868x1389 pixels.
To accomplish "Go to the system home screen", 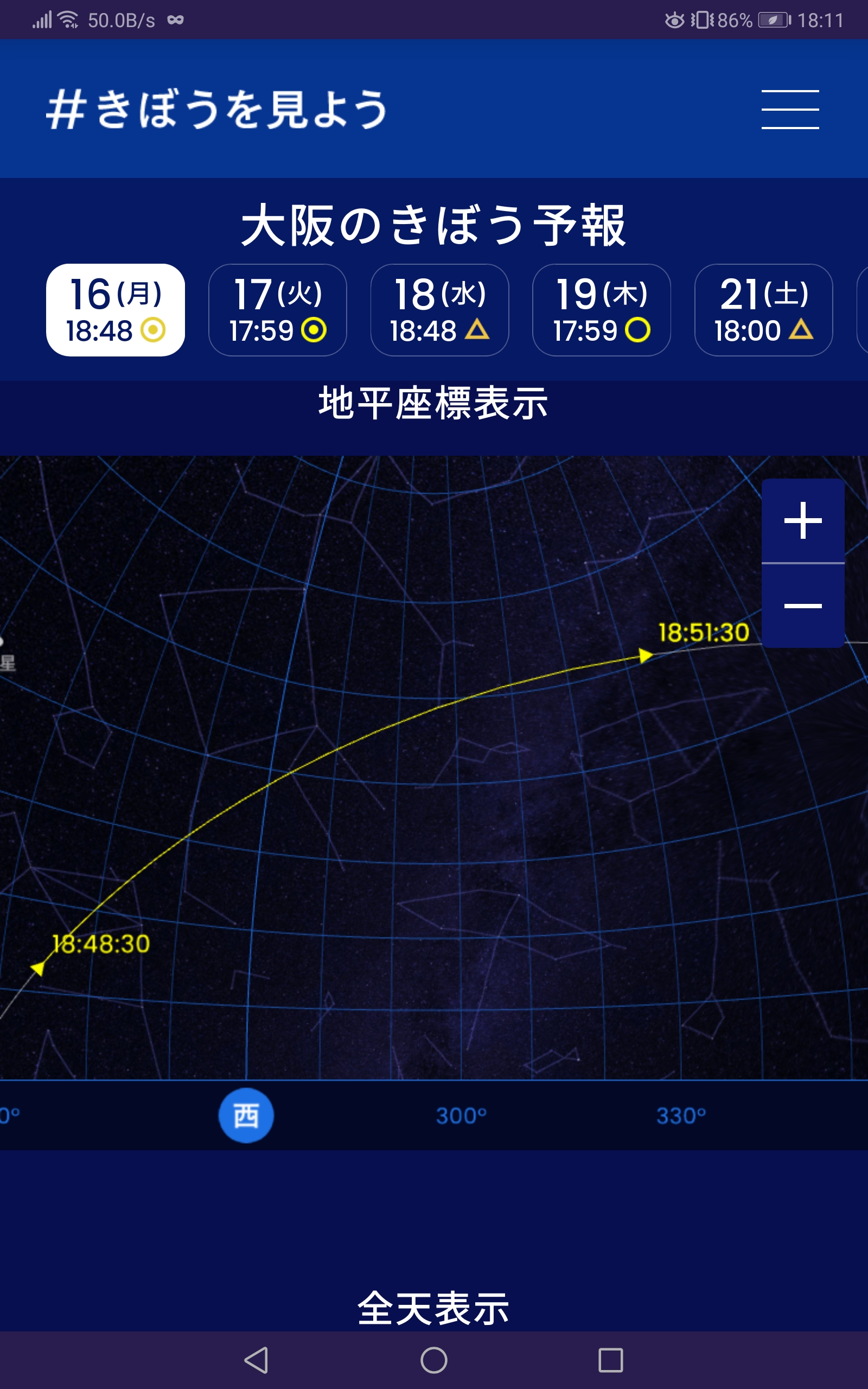I will (434, 1360).
